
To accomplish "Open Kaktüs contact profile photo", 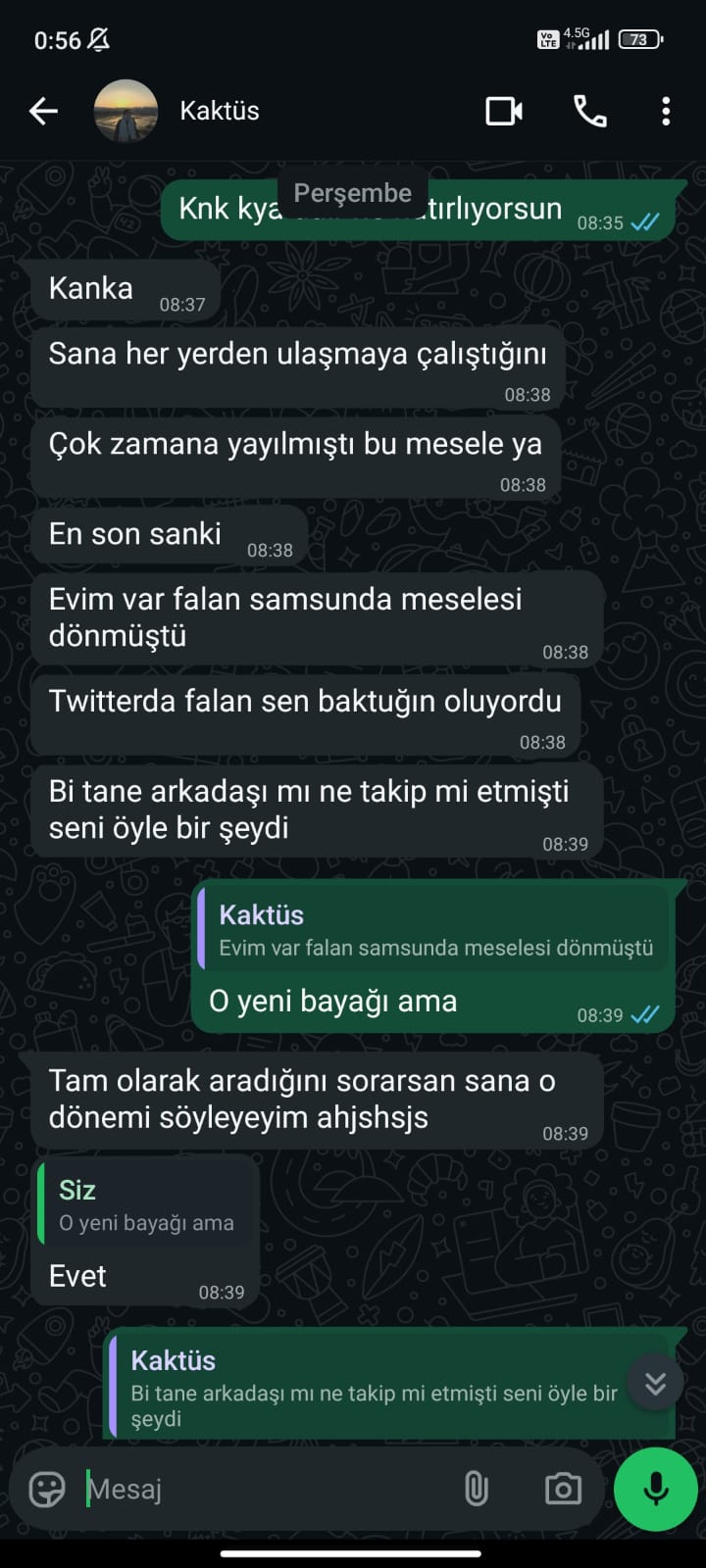I will point(126,111).
